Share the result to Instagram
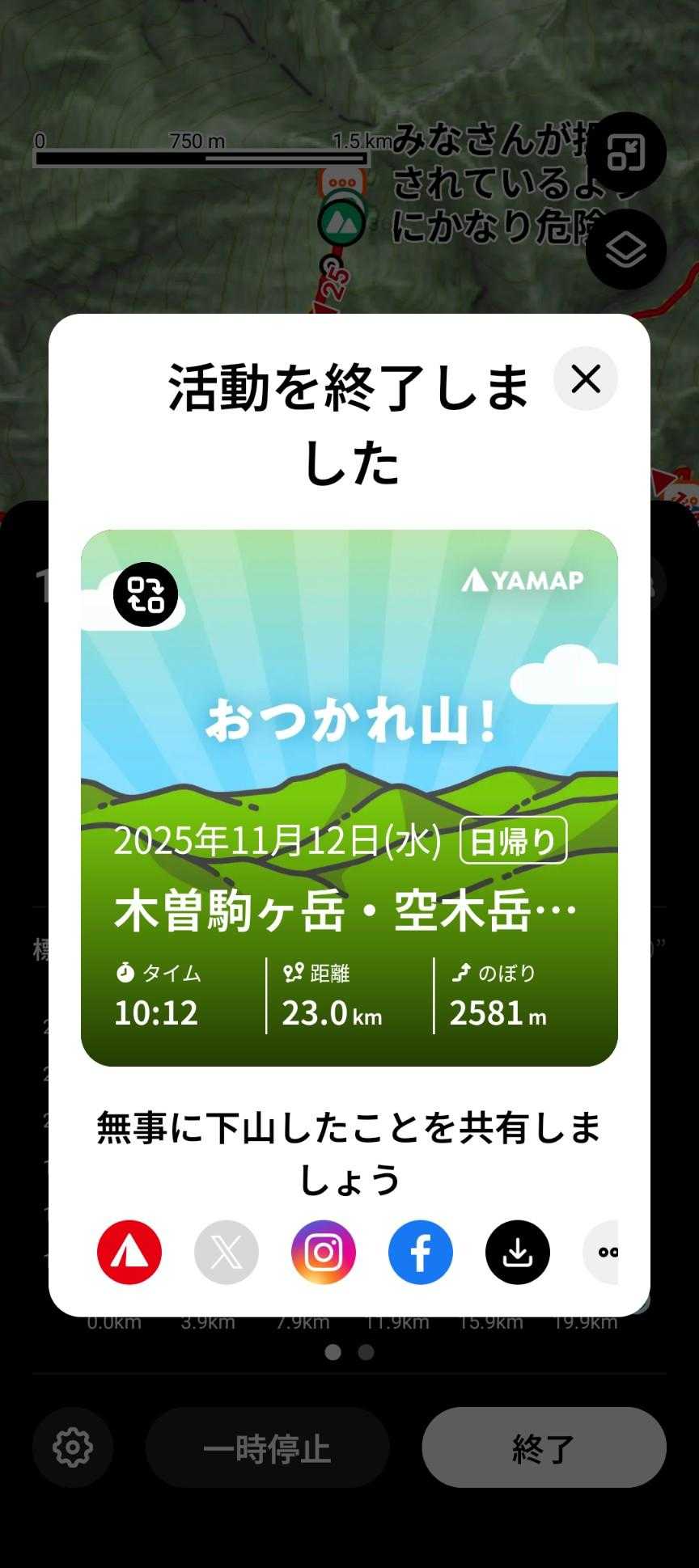 (x=324, y=1252)
